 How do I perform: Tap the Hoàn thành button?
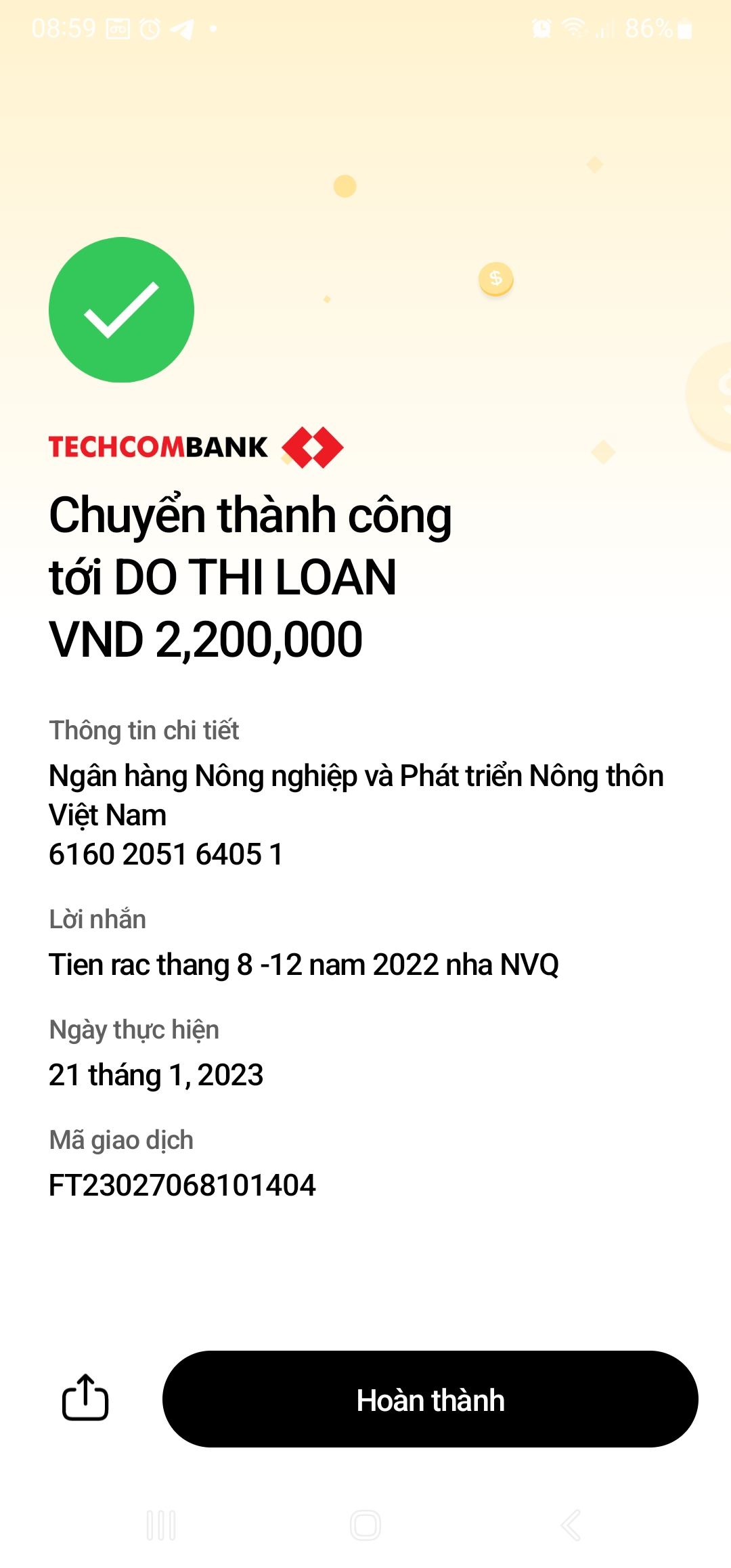click(x=430, y=1399)
